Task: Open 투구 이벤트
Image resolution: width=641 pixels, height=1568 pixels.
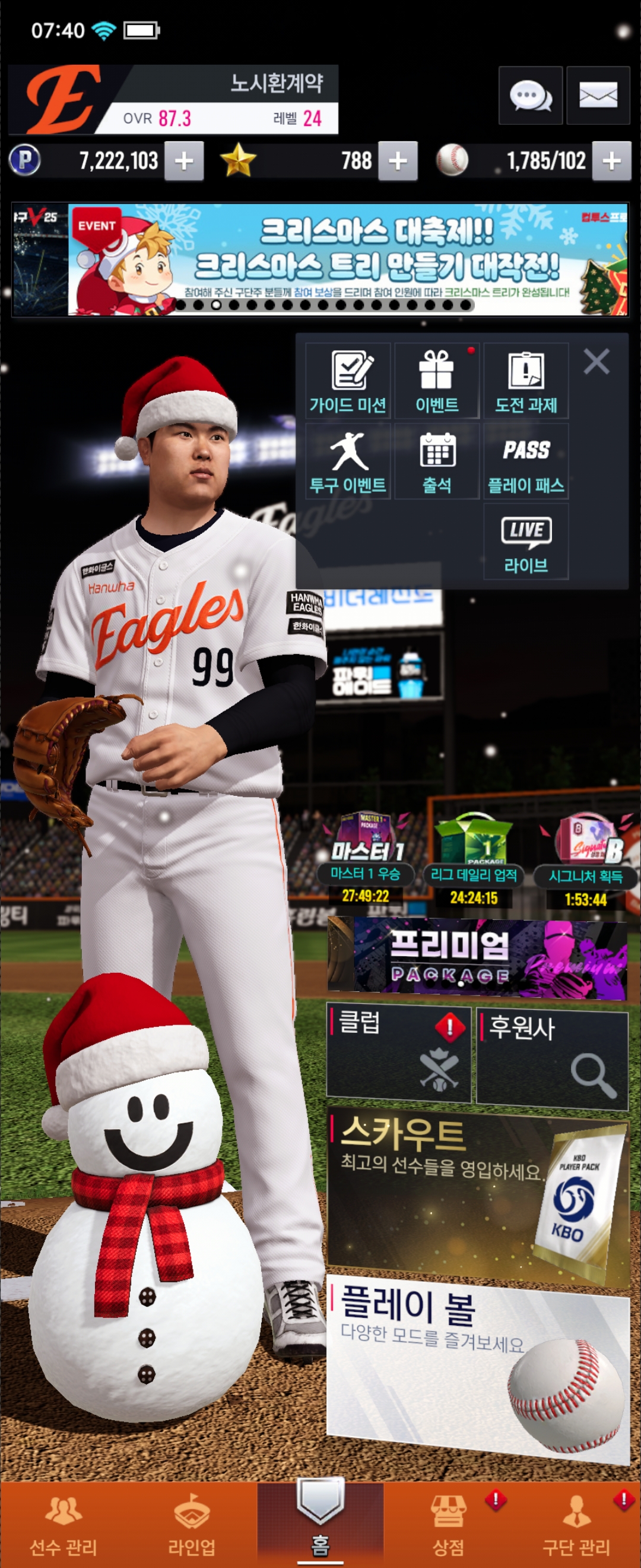Action: coord(347,462)
